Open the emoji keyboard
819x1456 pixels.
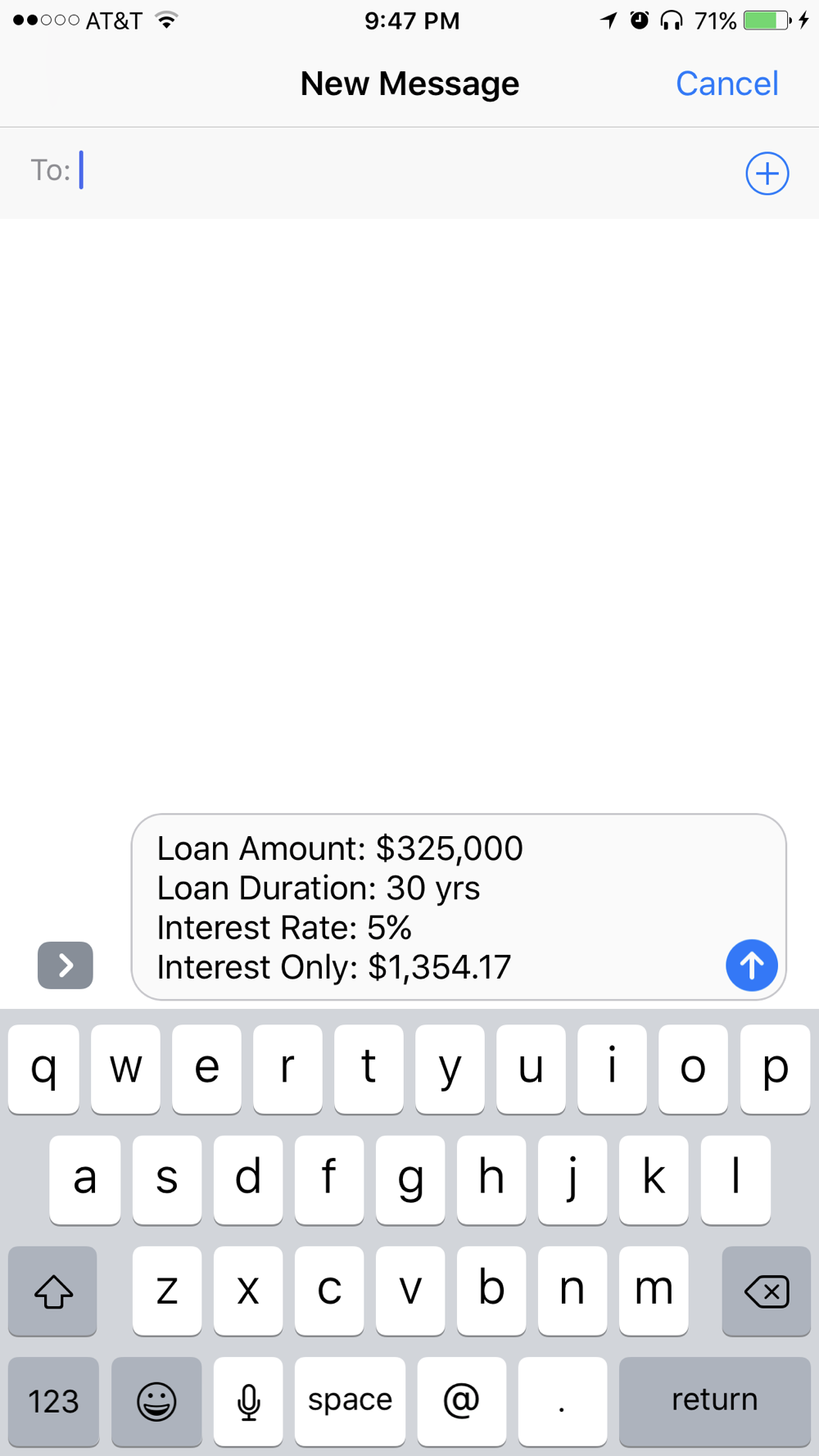point(156,1401)
